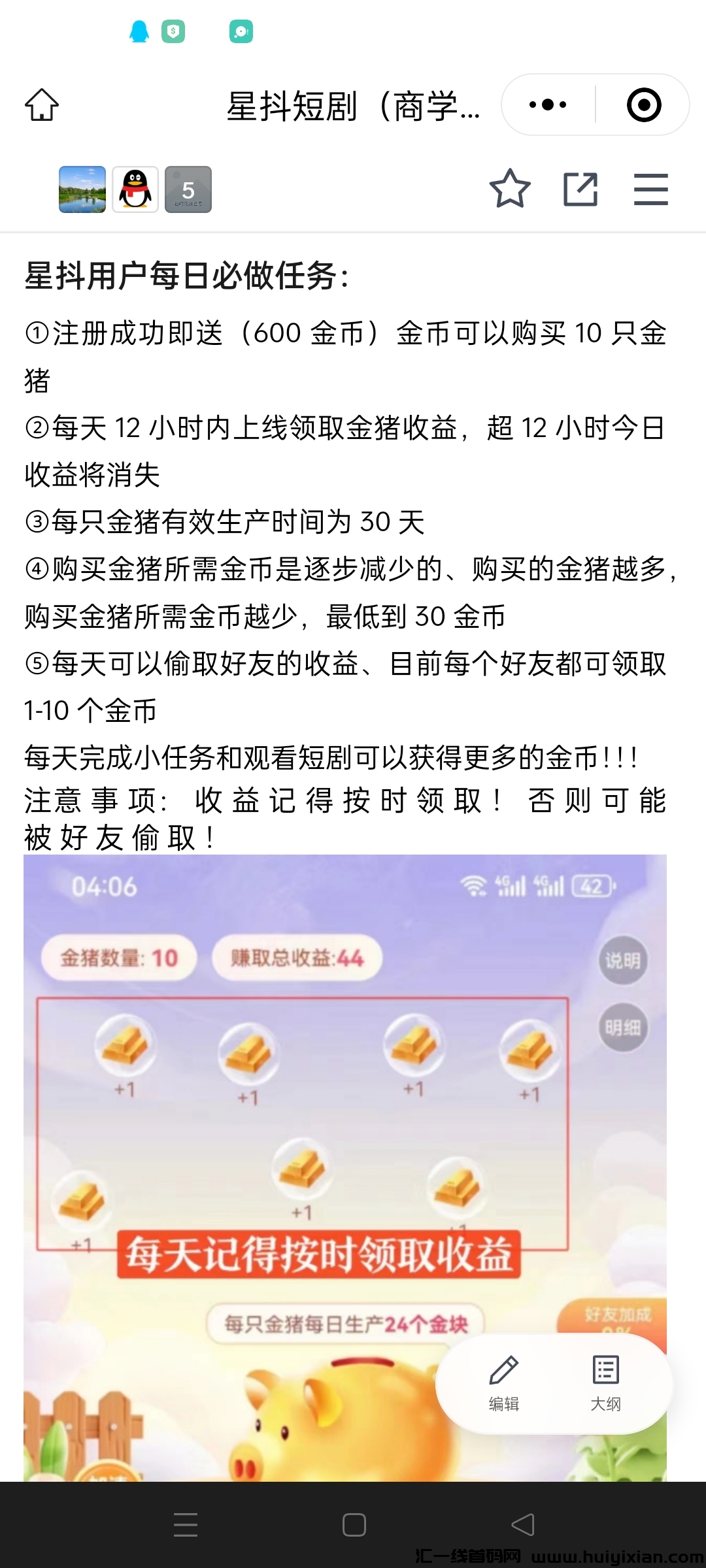Tap the circular capsule button beside the dots
The height and width of the screenshot is (1568, 706).
click(x=644, y=105)
